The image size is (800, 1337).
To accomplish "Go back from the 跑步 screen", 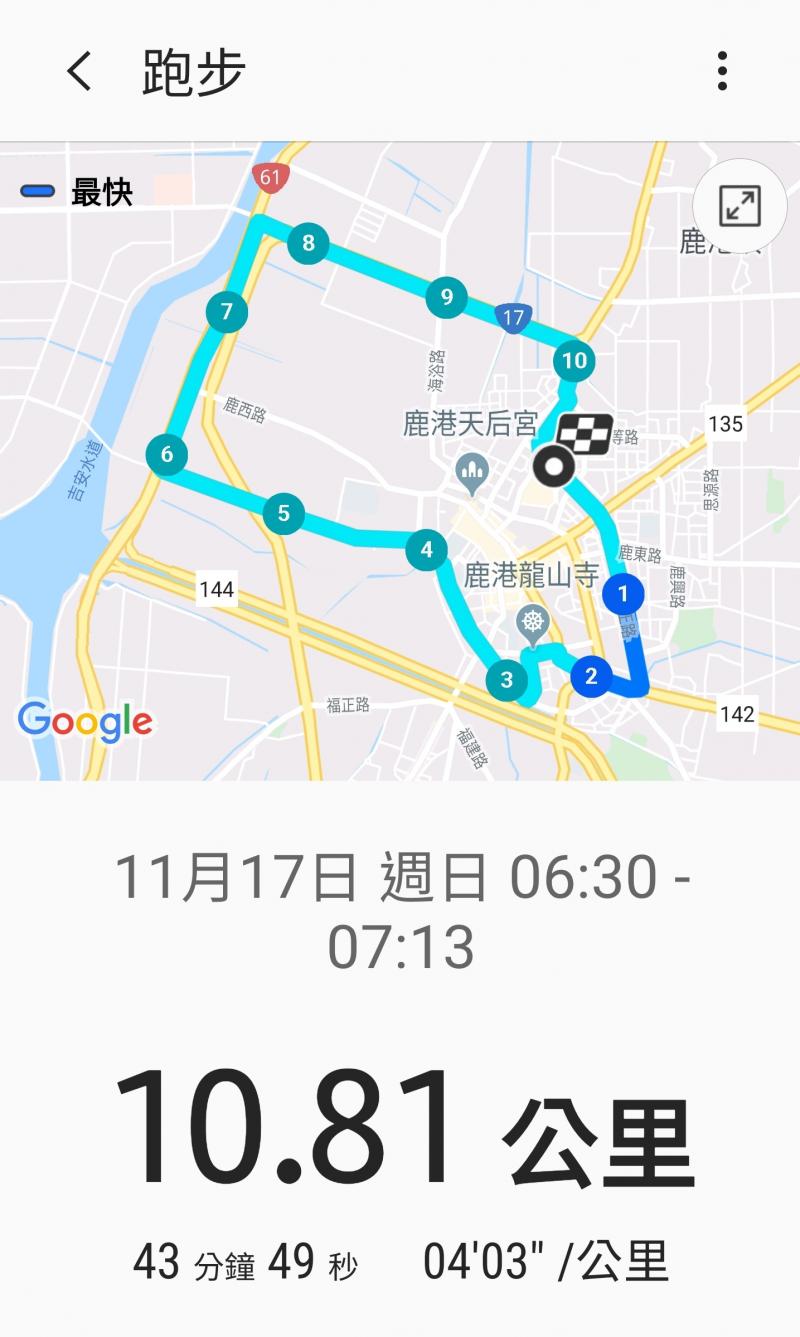I will tap(80, 72).
